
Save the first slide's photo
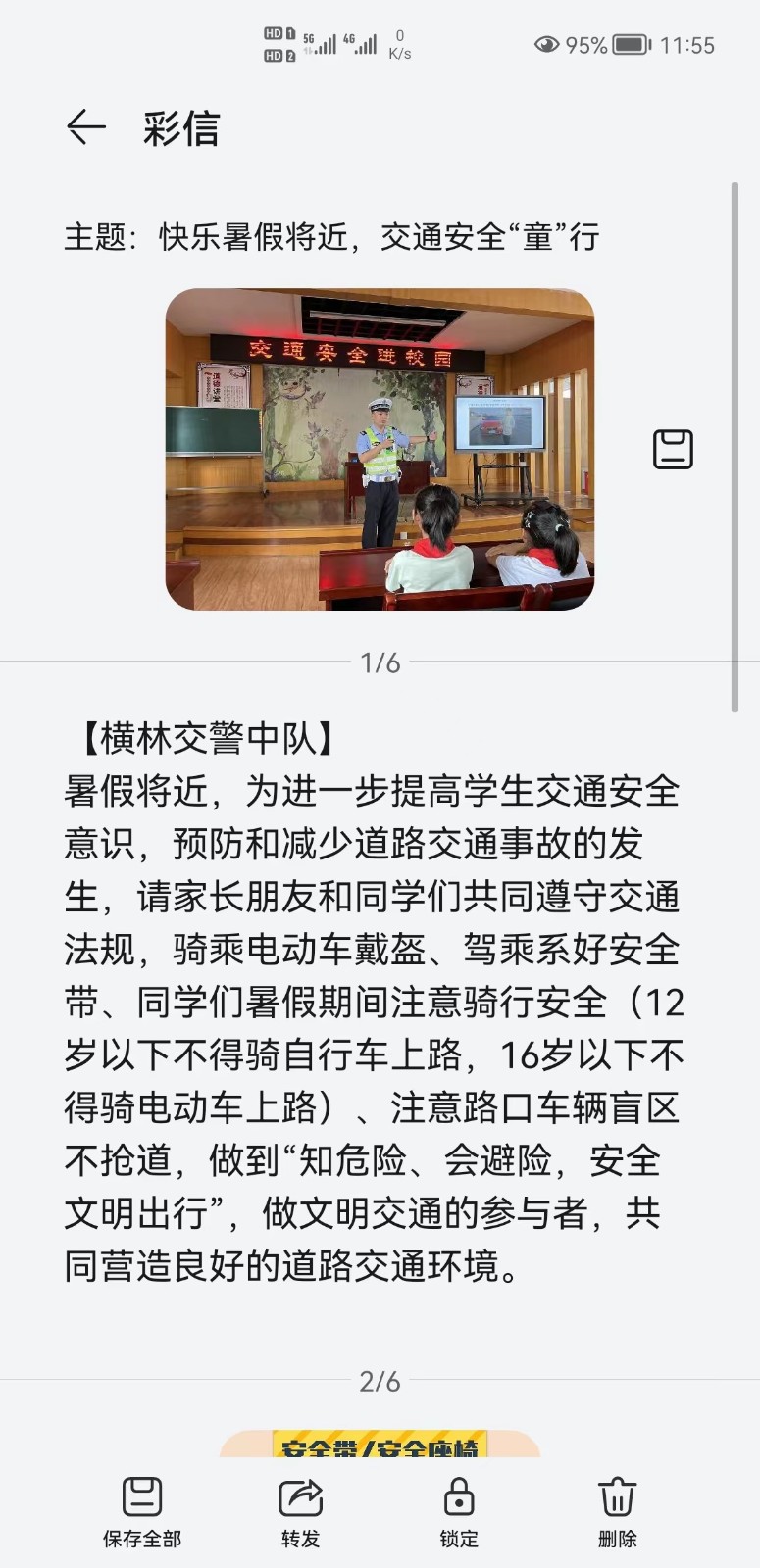pos(673,449)
